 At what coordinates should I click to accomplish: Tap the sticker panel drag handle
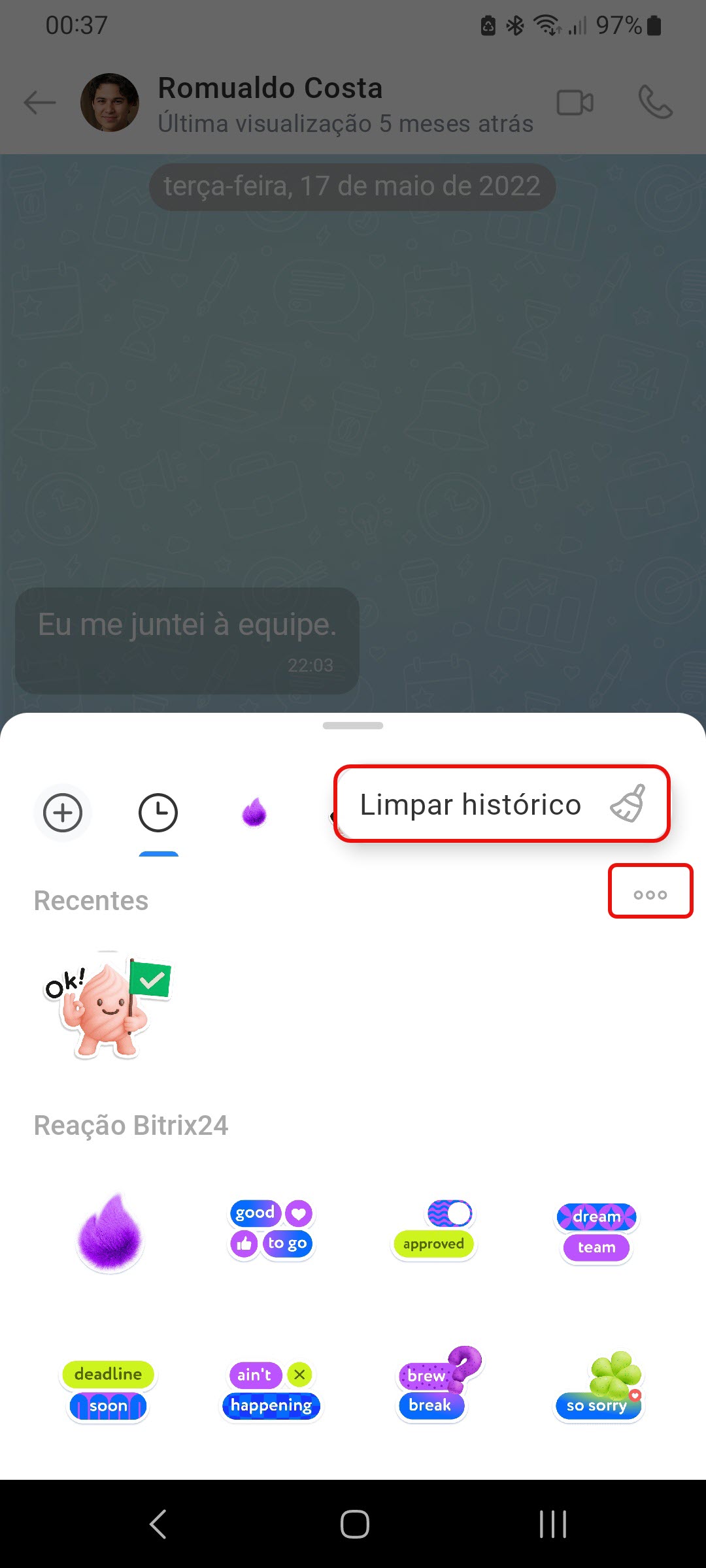[353, 725]
